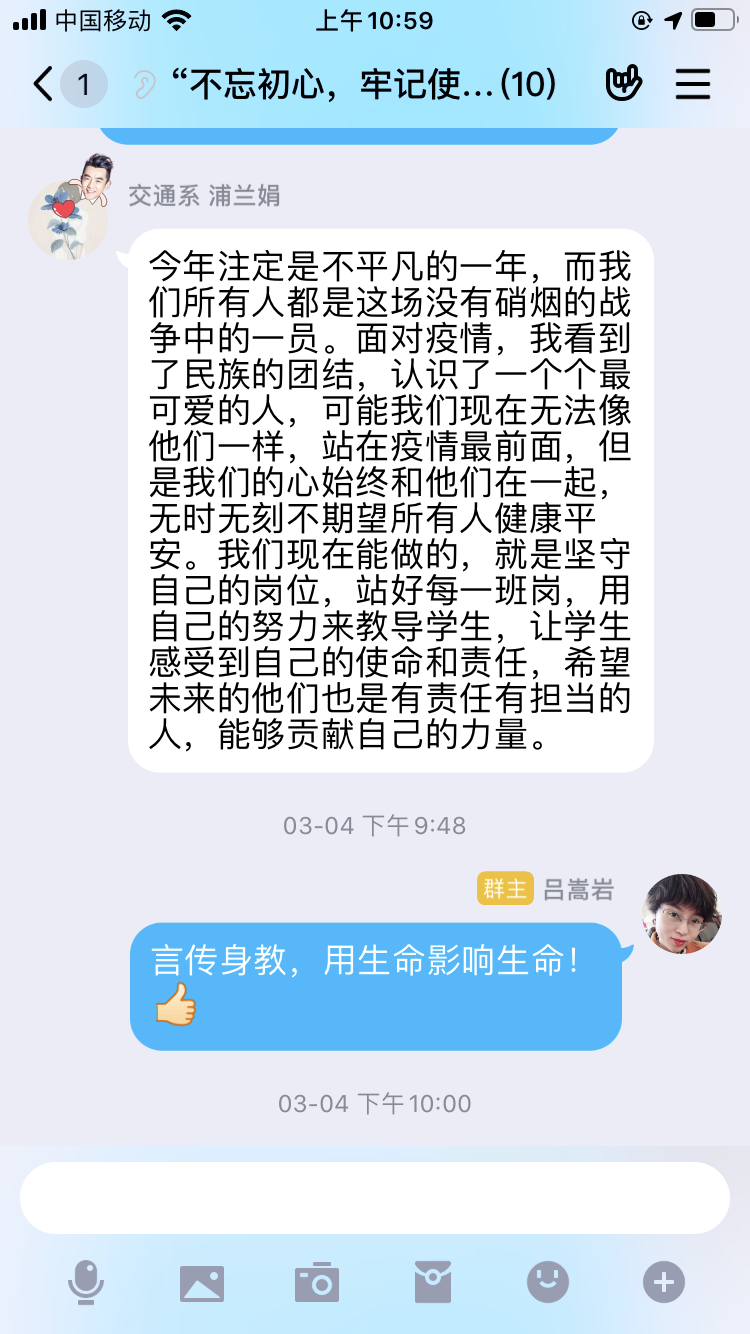The height and width of the screenshot is (1334, 750).
Task: Toggle the earpiece mode icon
Action: coord(145,85)
